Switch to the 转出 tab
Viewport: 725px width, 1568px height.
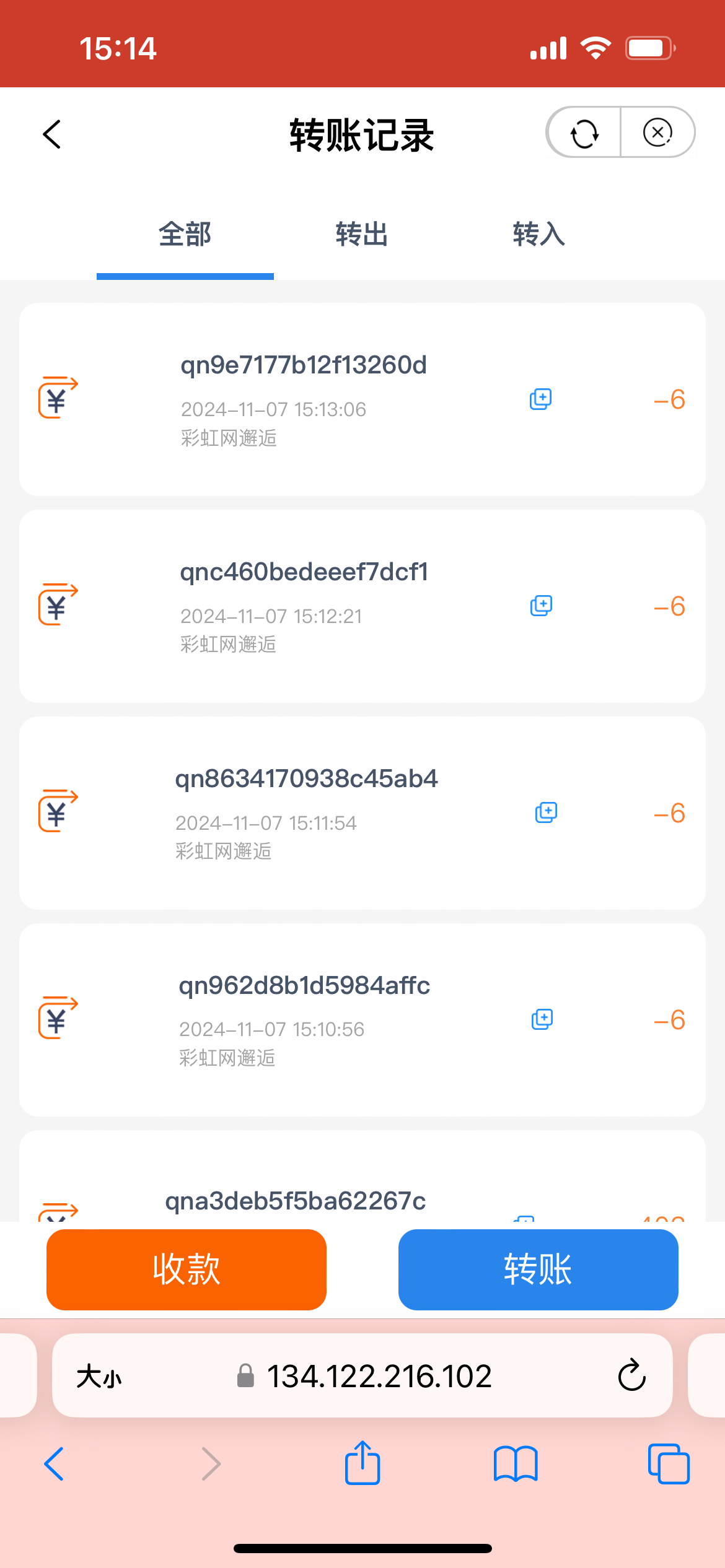pyautogui.click(x=362, y=235)
